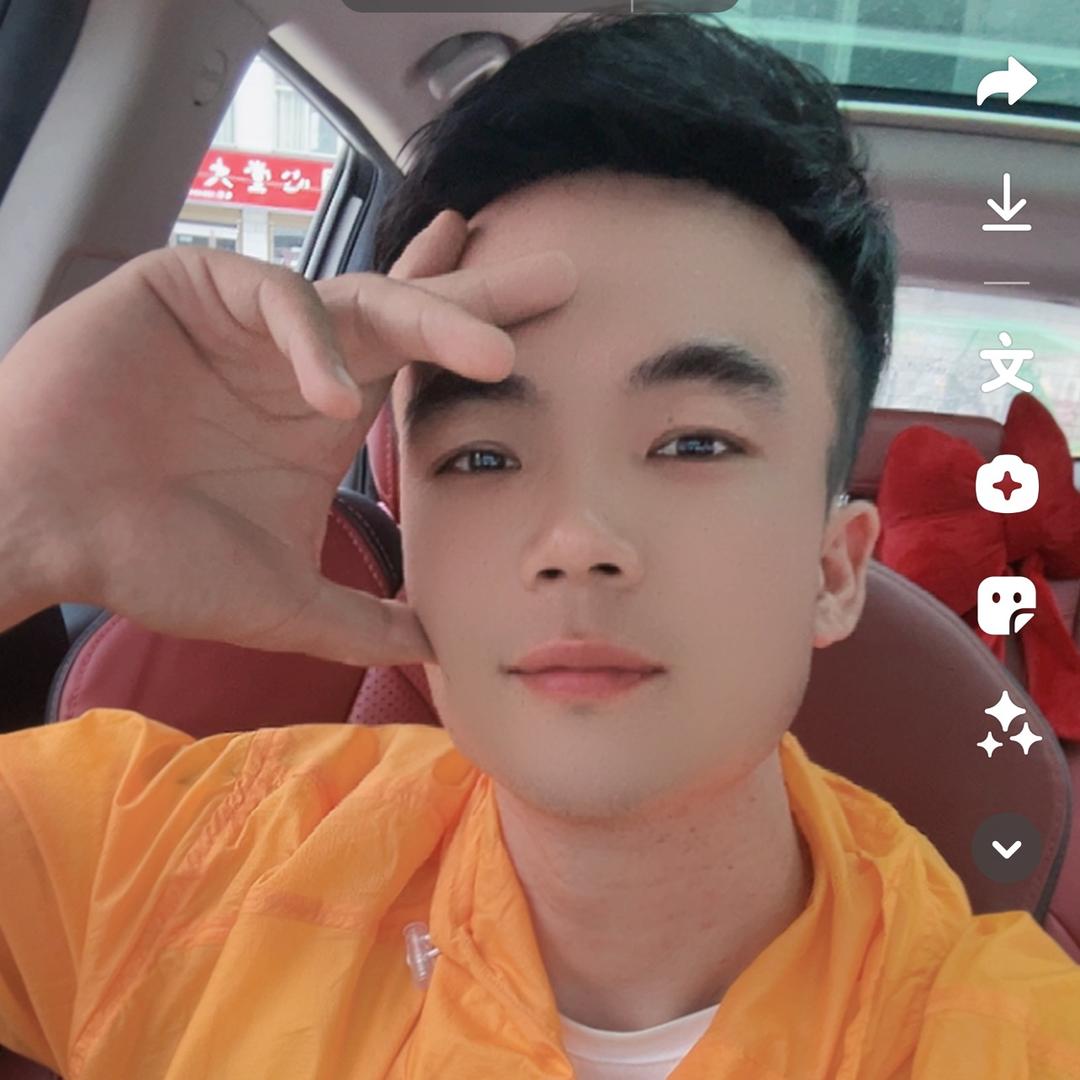Screen dimensions: 1080x1080
Task: Open the sparkle camera effect tool
Action: pos(1006,485)
